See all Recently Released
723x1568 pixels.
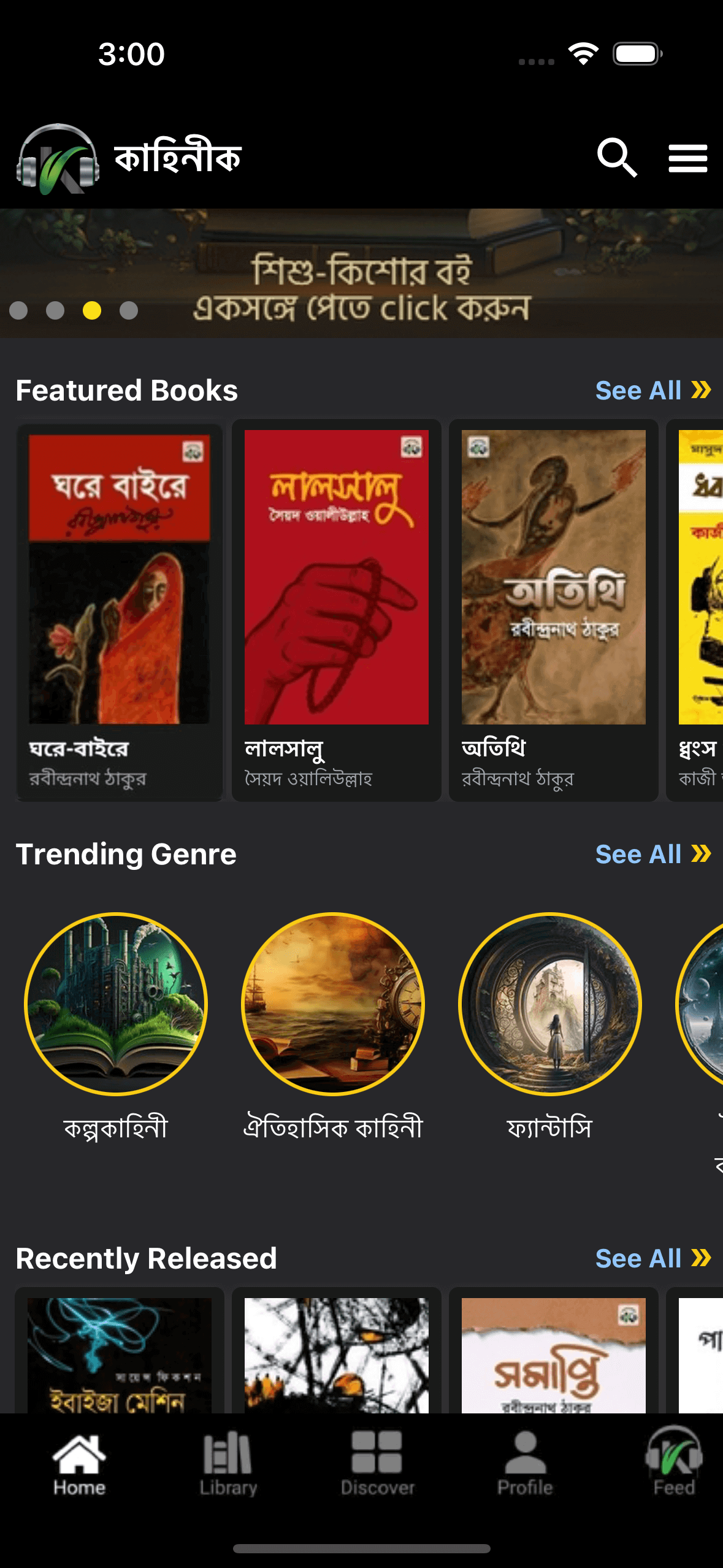pos(652,1259)
